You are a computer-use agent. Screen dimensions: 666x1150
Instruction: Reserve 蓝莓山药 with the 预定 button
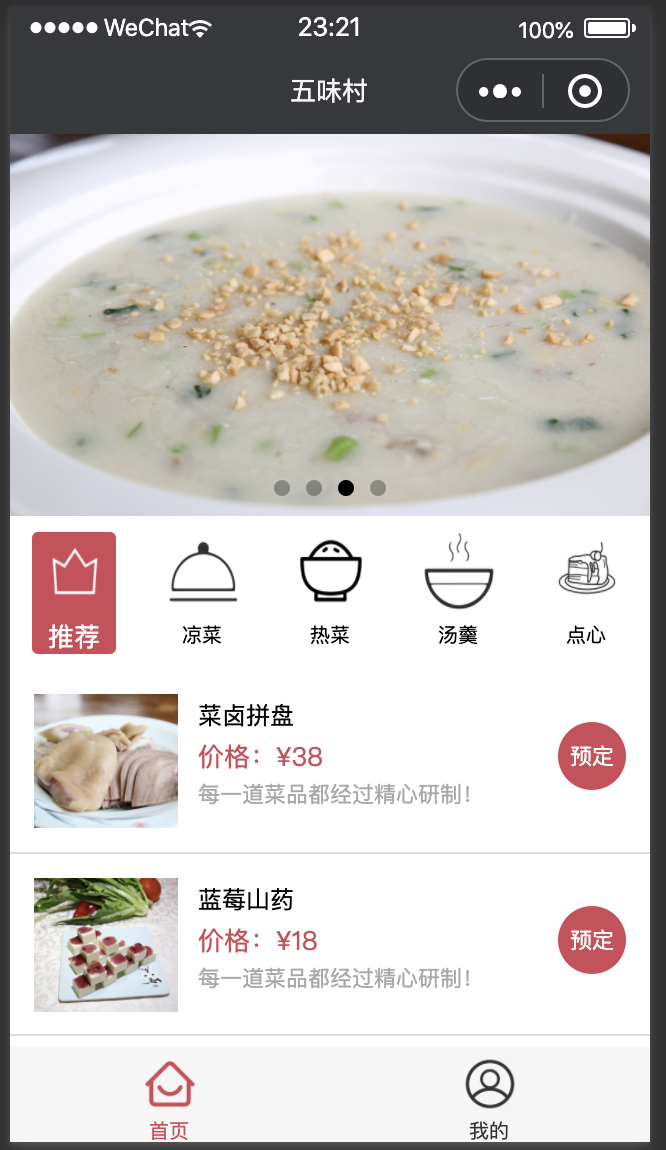pyautogui.click(x=592, y=940)
